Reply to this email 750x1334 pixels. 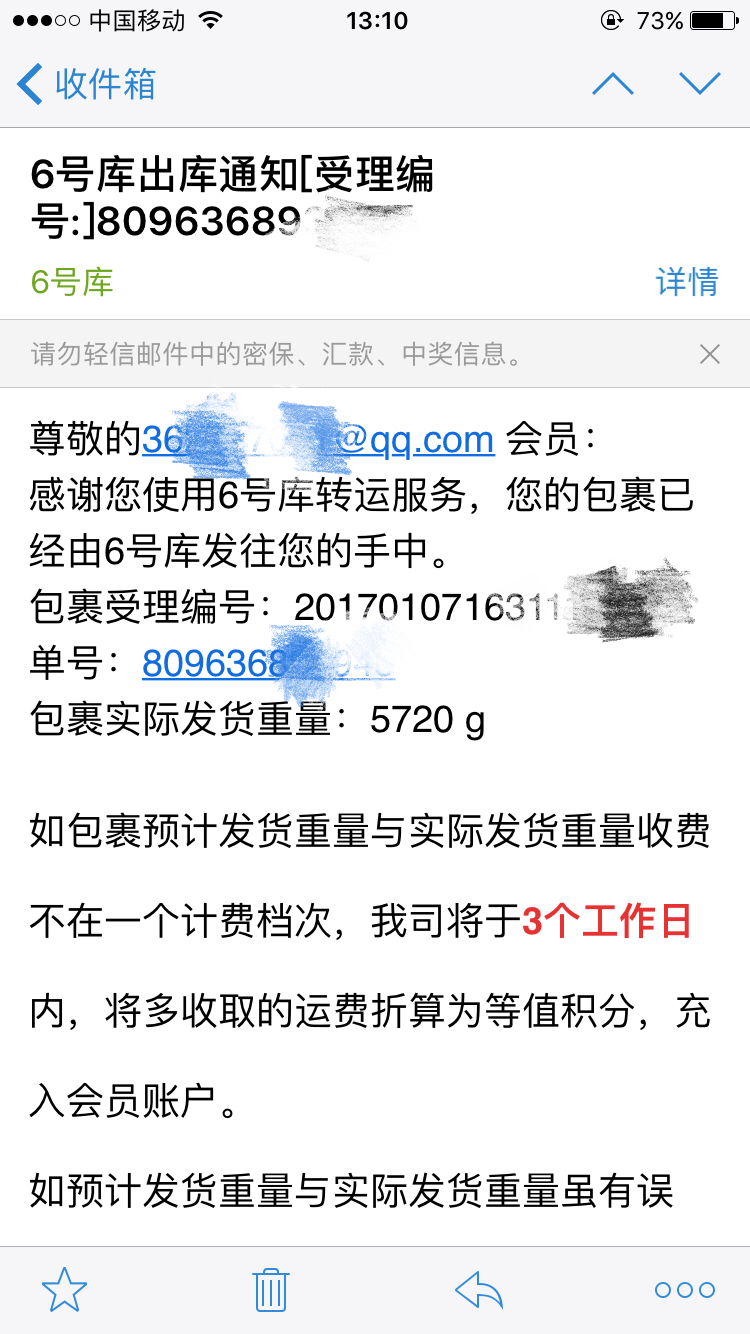coord(479,1290)
